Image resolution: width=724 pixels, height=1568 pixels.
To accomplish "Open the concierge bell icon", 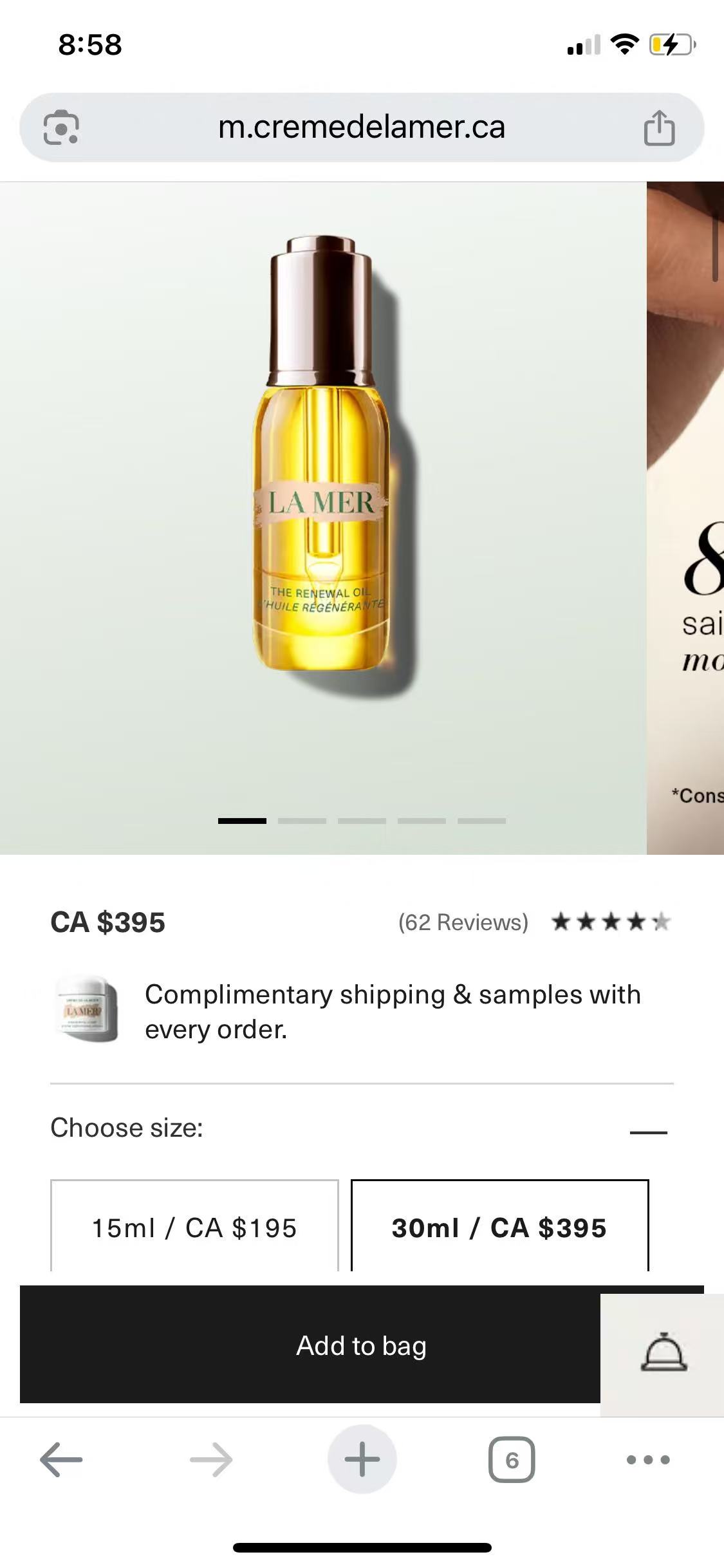I will (x=664, y=1352).
